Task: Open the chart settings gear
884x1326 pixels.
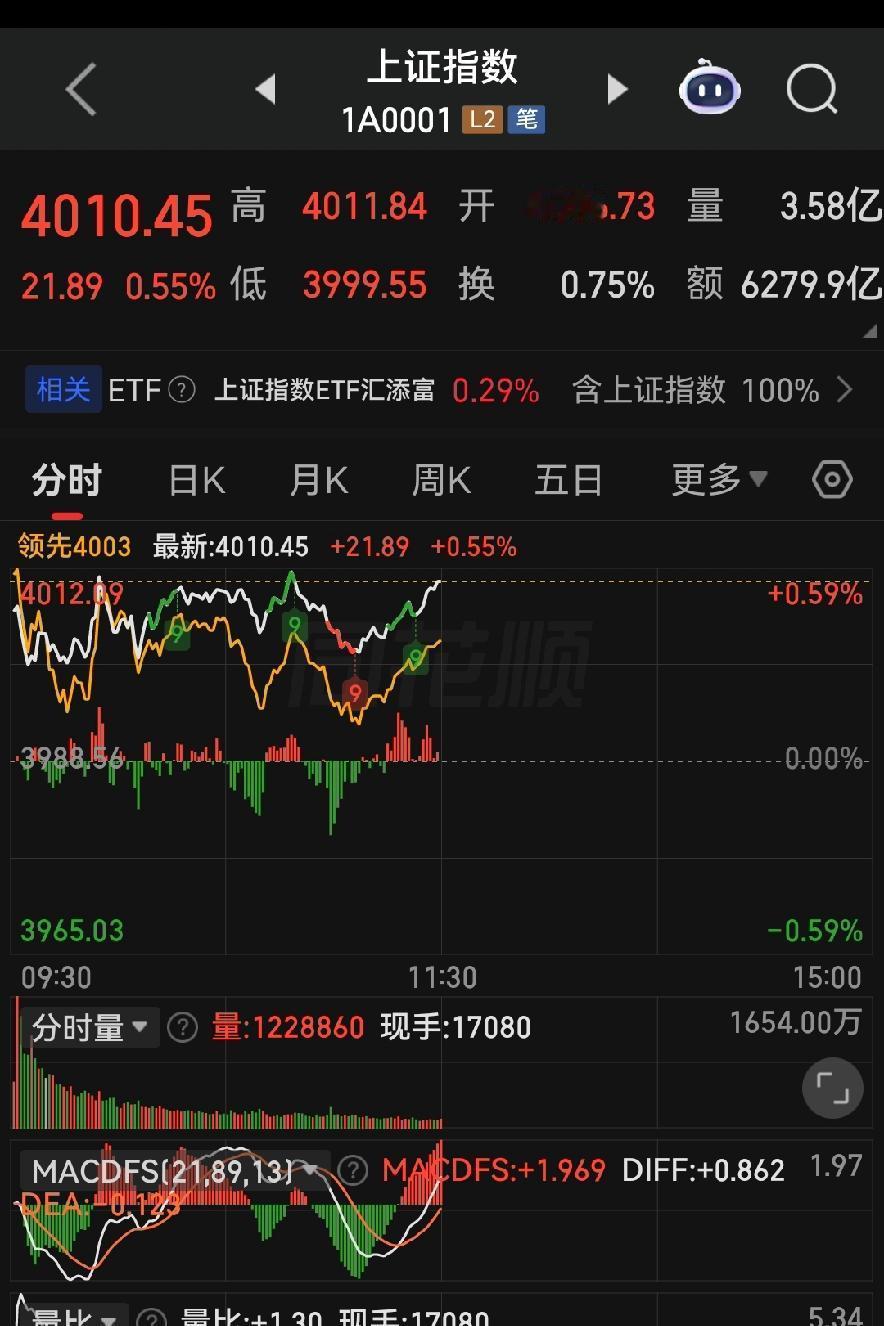Action: [x=832, y=480]
